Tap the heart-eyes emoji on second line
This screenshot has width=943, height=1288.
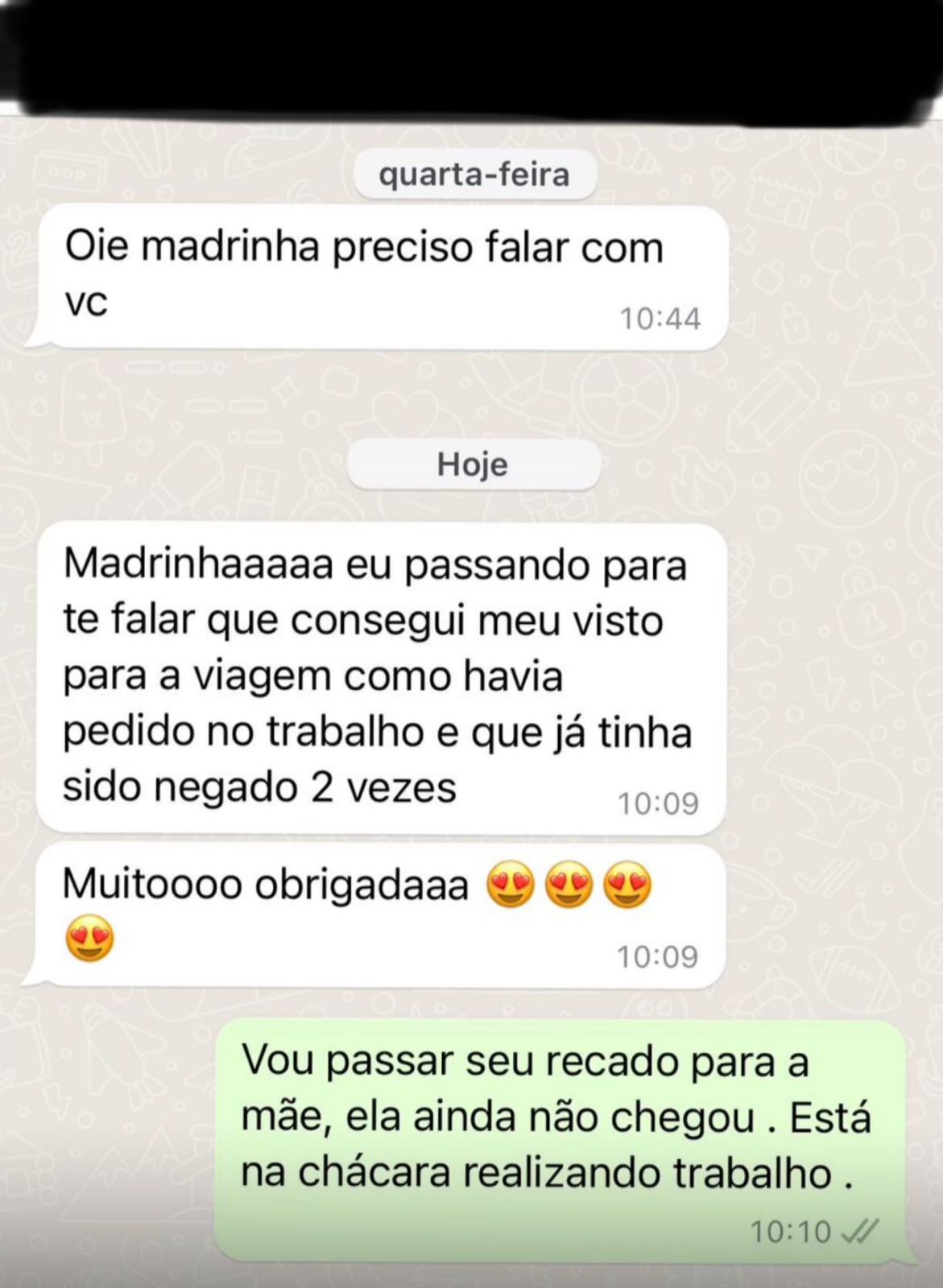pos(90,936)
